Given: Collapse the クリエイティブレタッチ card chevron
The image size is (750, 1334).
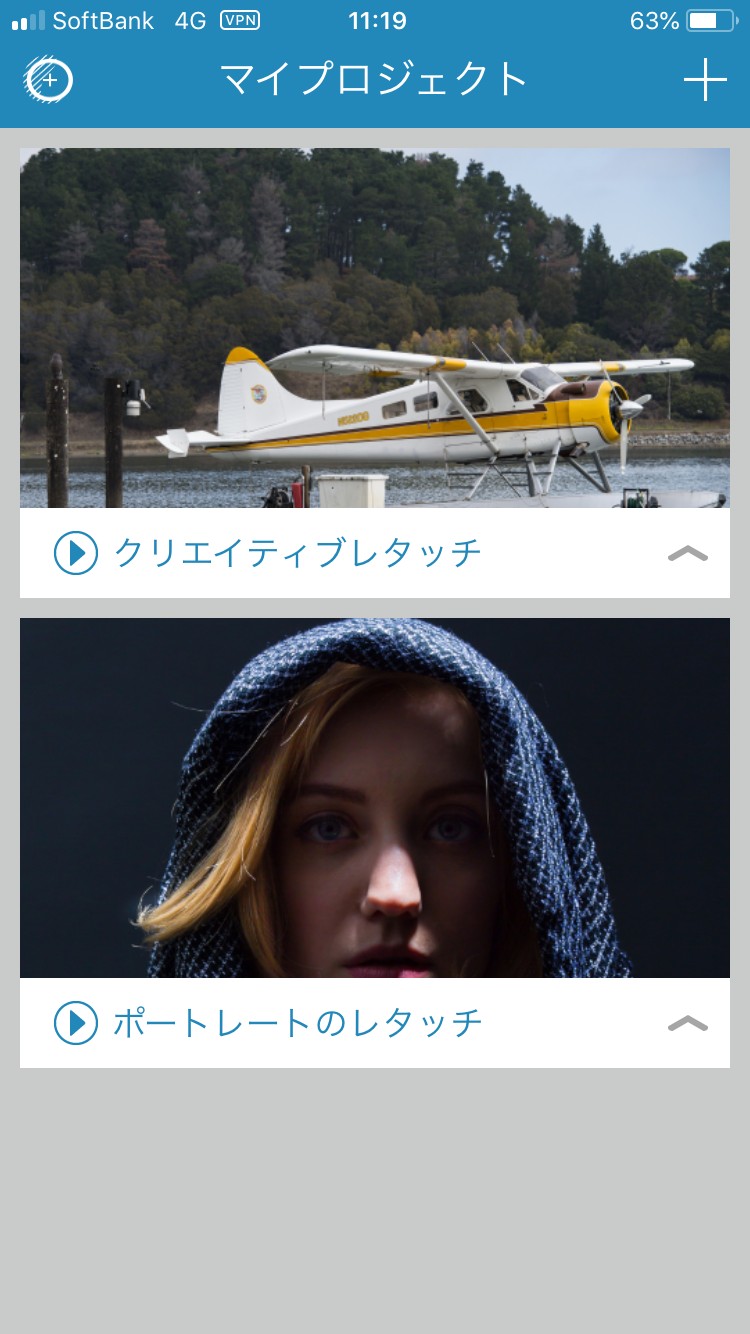Looking at the screenshot, I should click(x=688, y=553).
